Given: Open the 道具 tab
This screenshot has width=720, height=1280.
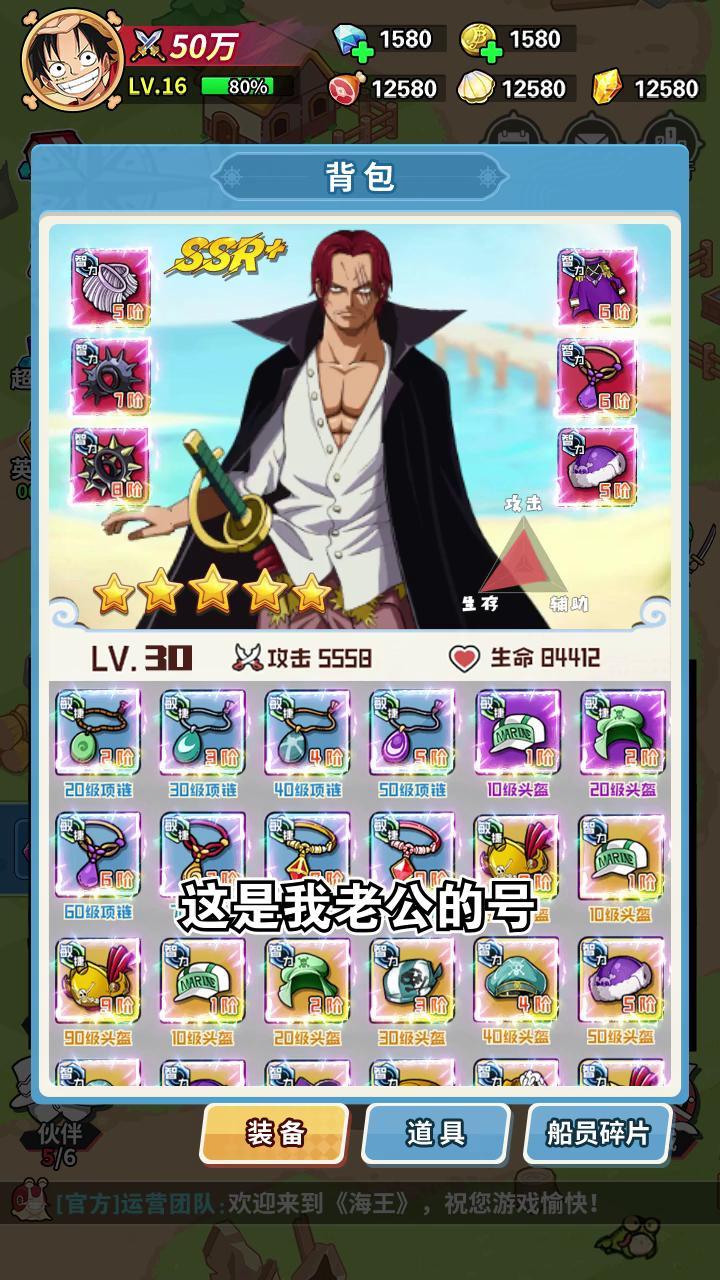Looking at the screenshot, I should (435, 1133).
